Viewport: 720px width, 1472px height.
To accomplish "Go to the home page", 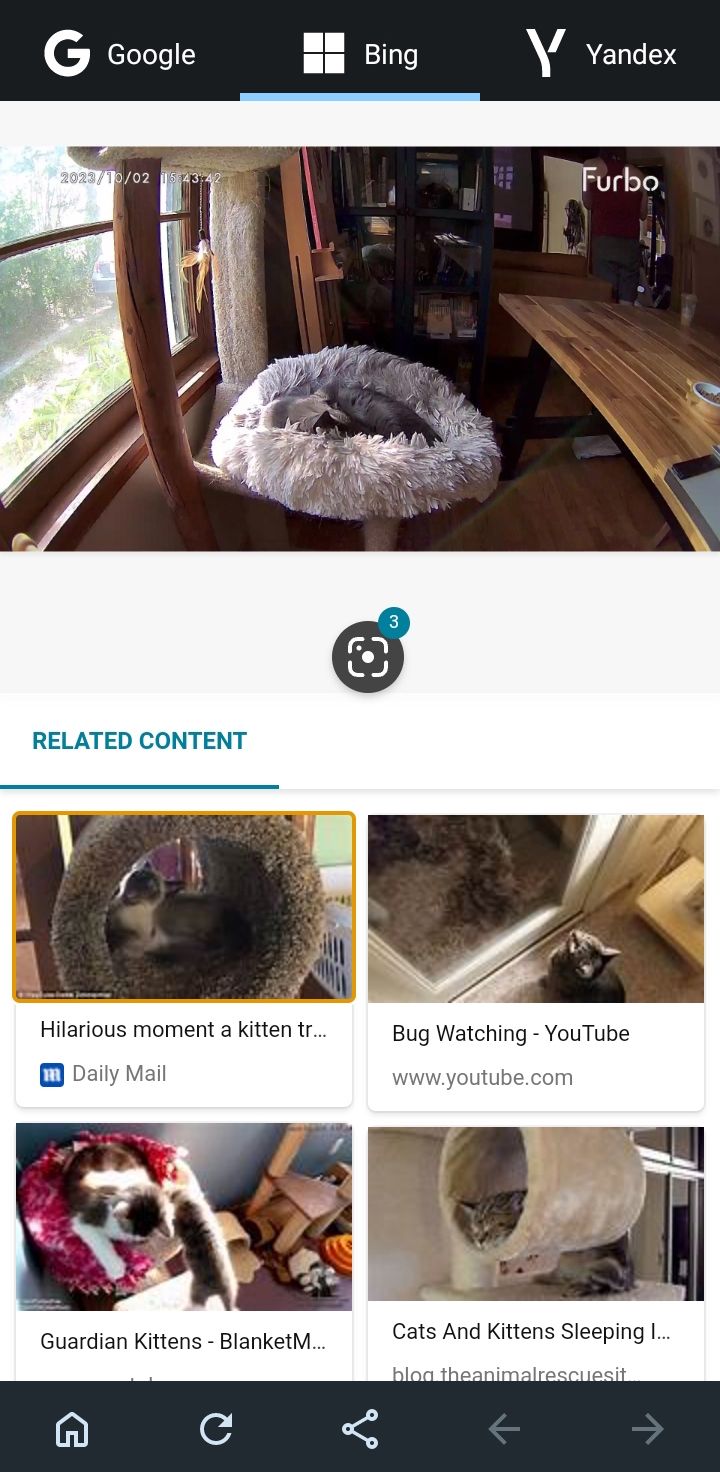I will (x=72, y=1429).
